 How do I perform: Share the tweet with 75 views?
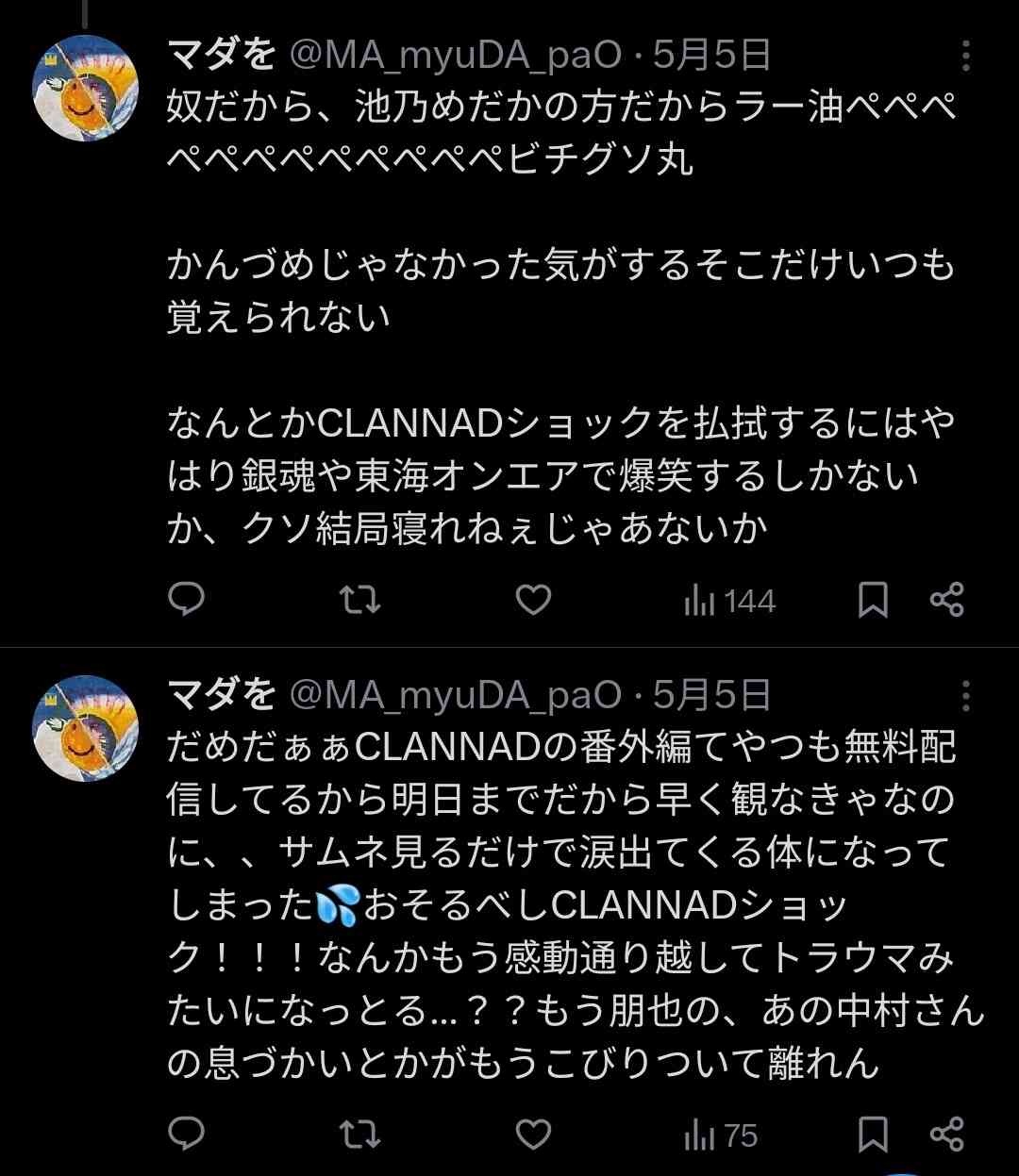point(946,1134)
